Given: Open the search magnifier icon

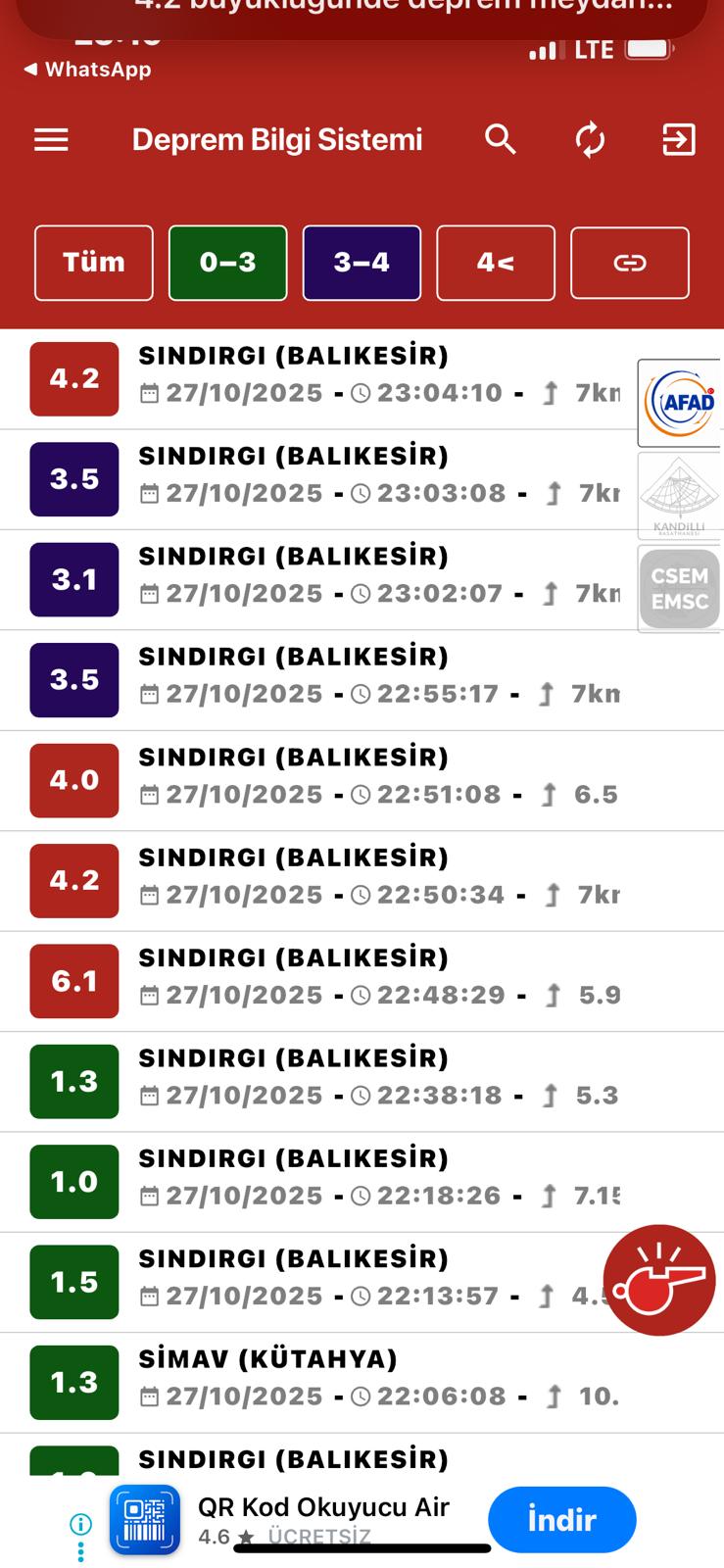Looking at the screenshot, I should click(x=500, y=140).
